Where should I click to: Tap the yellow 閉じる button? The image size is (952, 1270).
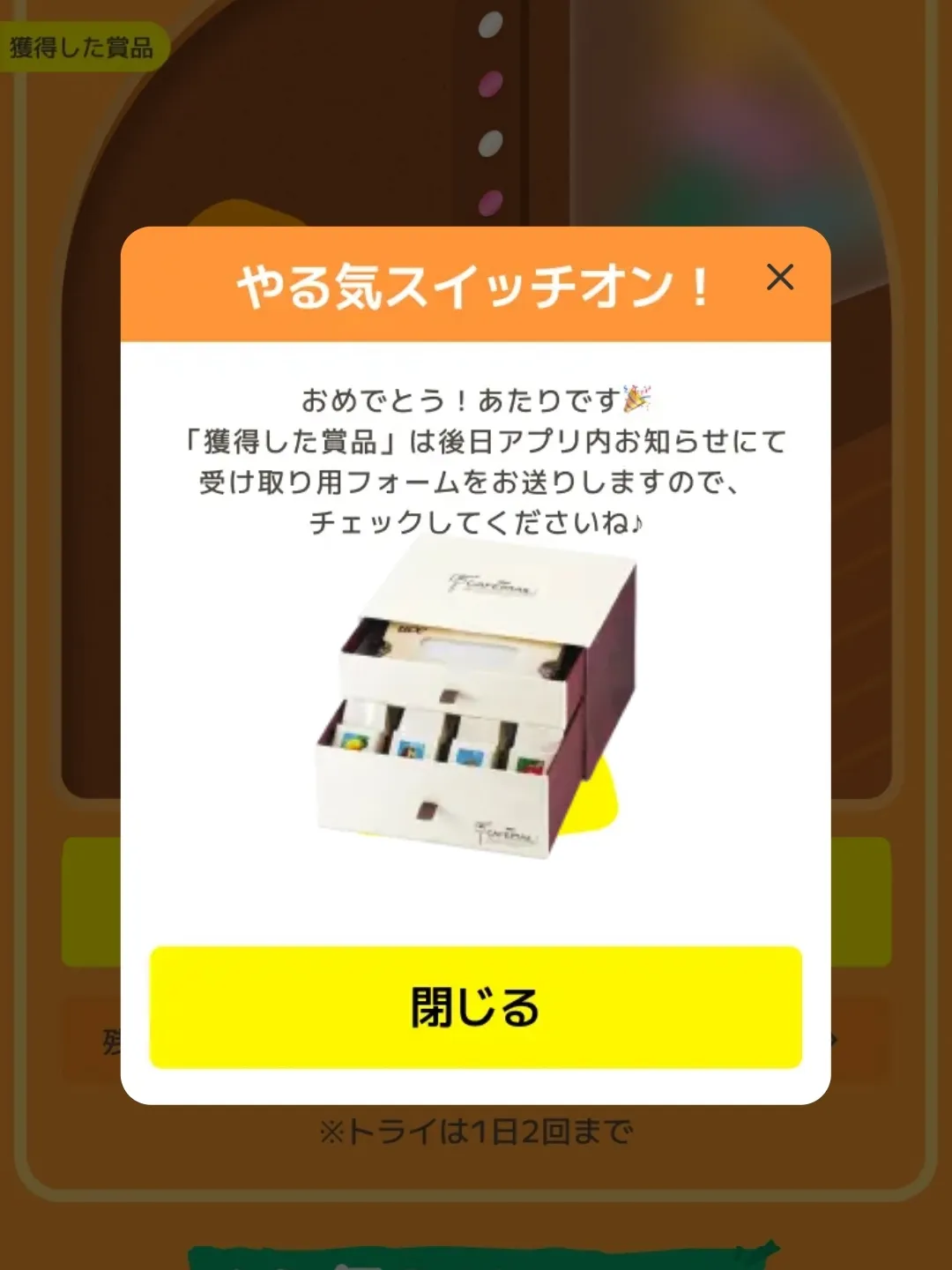pyautogui.click(x=476, y=1007)
